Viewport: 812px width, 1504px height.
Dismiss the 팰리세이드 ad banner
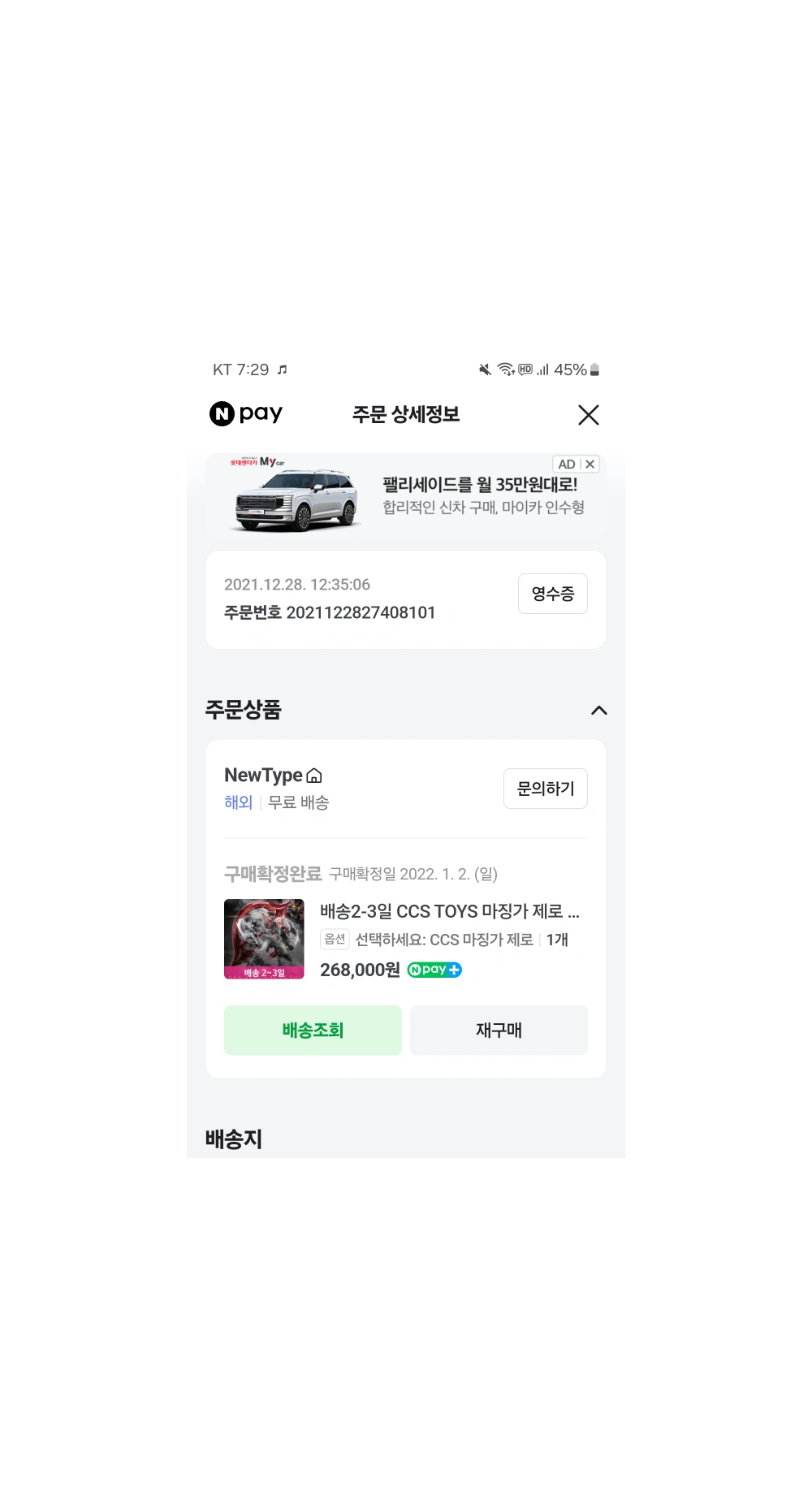590,465
